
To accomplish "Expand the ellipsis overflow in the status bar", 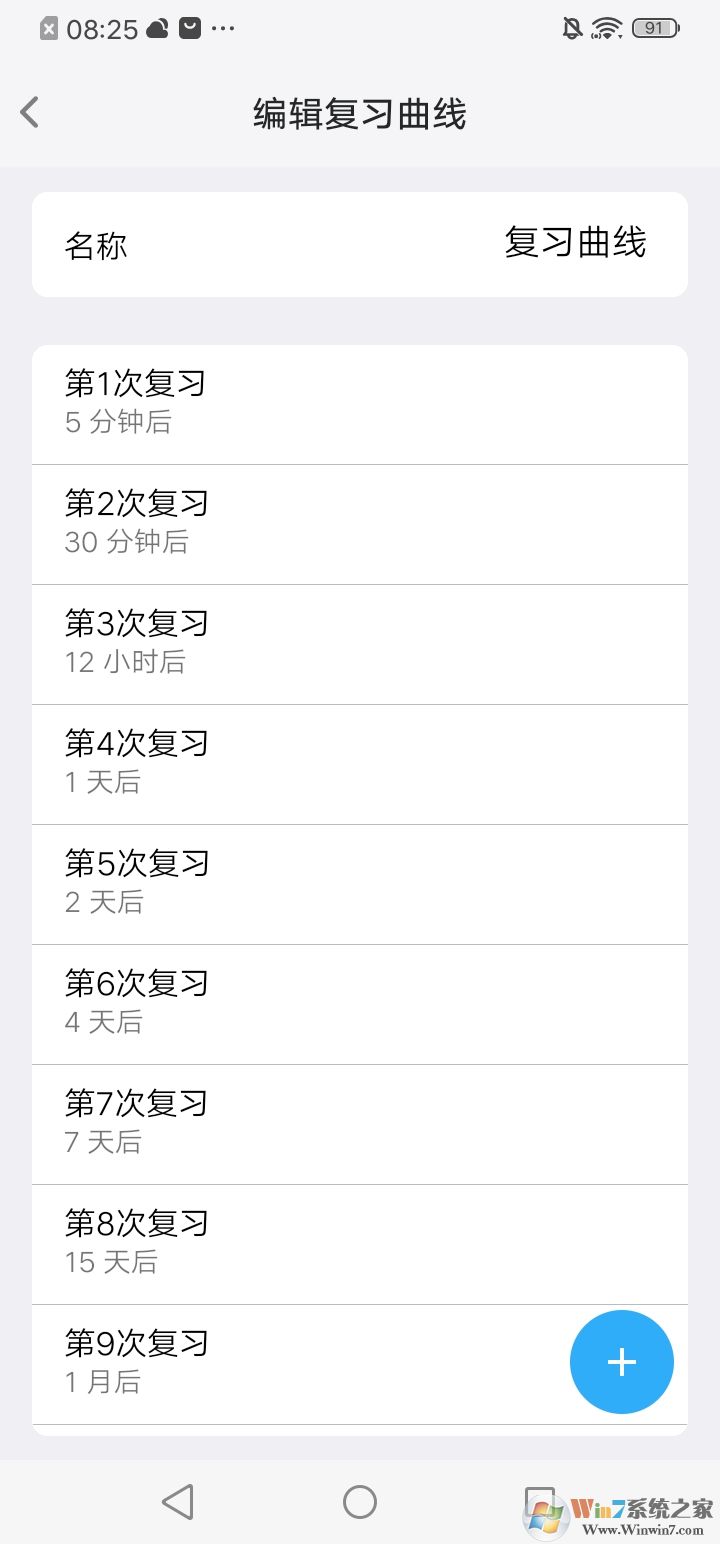I will pos(222,28).
